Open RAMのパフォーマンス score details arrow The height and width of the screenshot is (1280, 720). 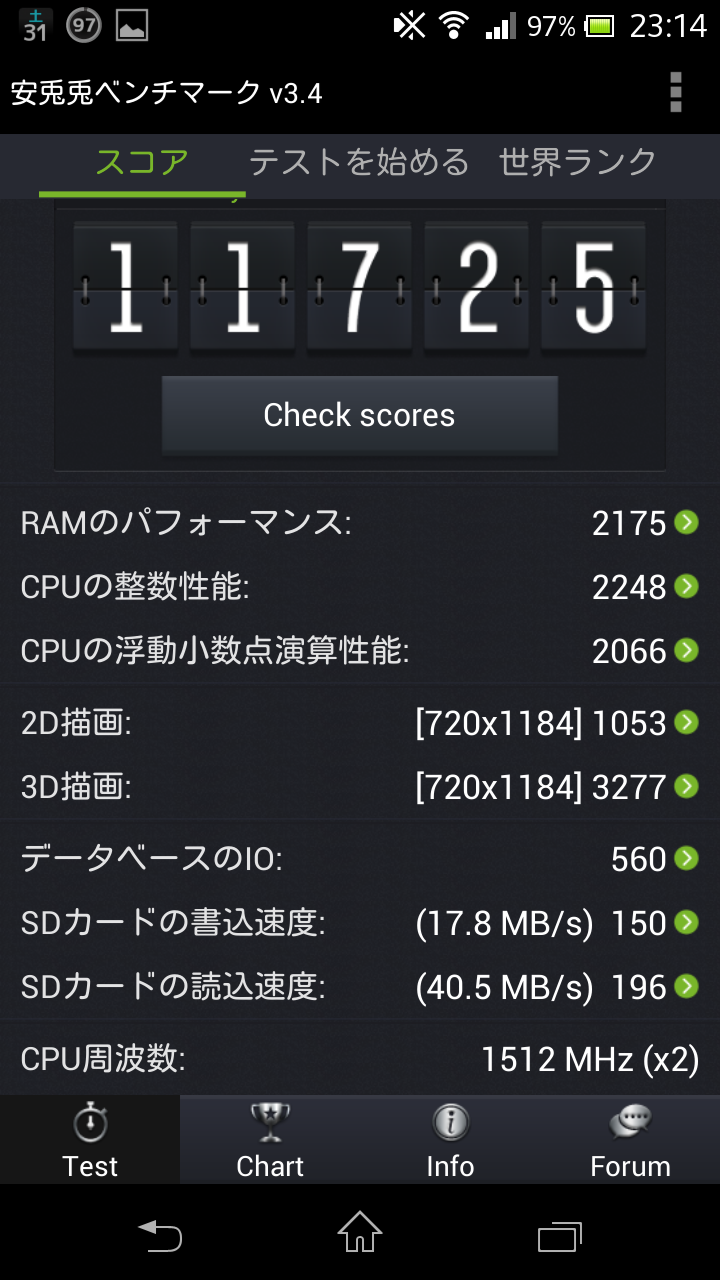(x=686, y=522)
